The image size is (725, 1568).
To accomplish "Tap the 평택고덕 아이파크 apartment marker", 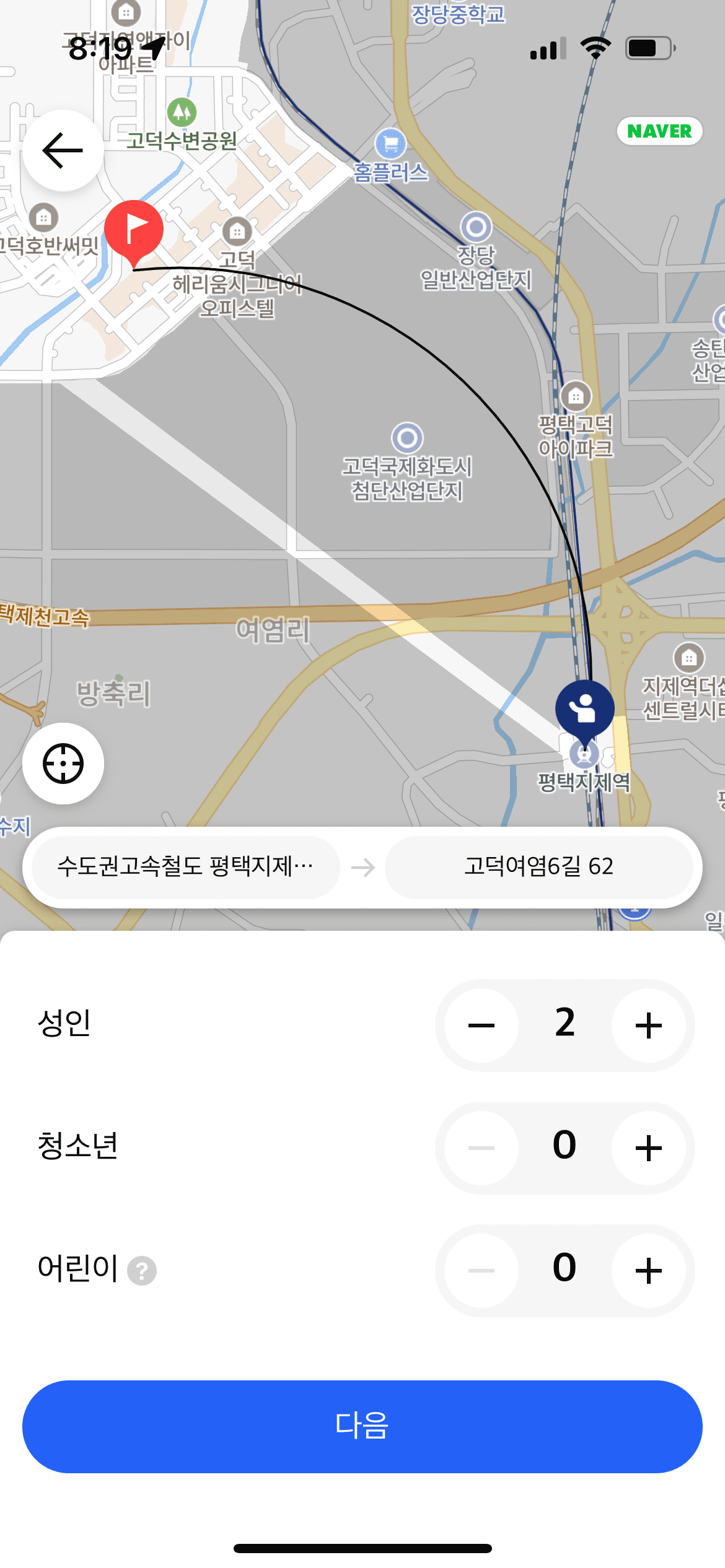I will (576, 396).
